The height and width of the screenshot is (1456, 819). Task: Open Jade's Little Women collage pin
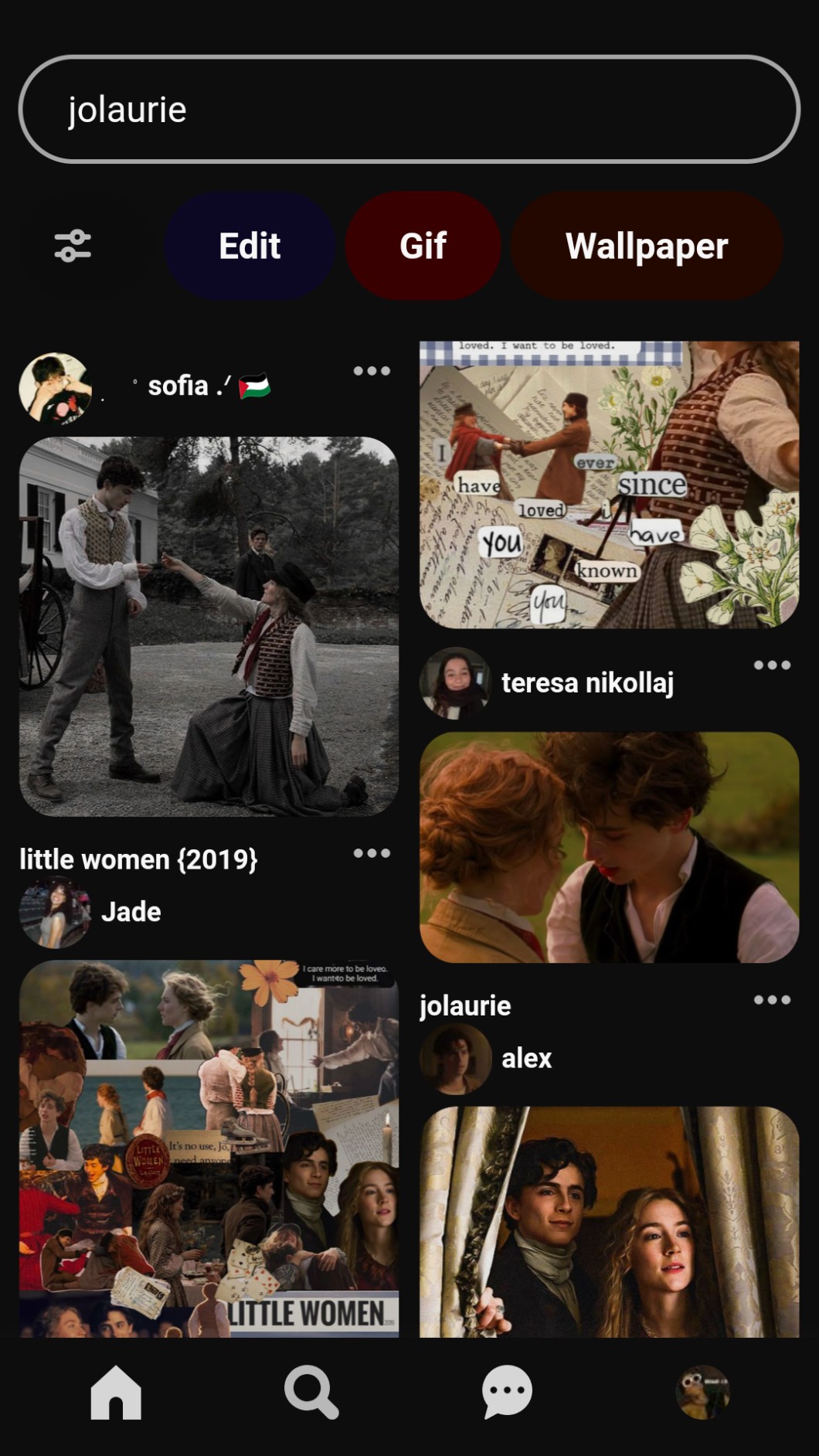pos(209,1148)
